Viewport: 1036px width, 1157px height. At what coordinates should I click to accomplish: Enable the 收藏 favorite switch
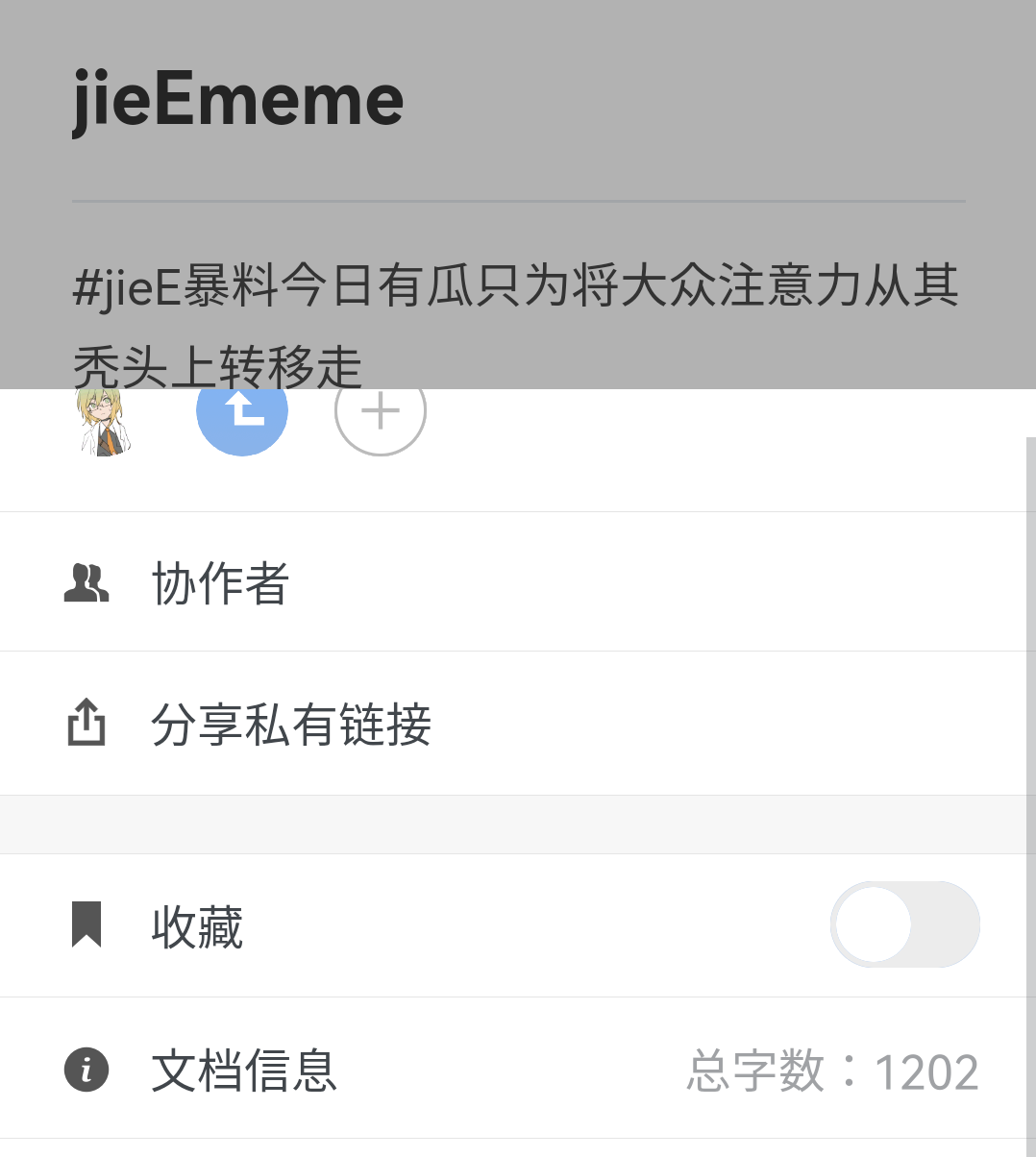(904, 924)
